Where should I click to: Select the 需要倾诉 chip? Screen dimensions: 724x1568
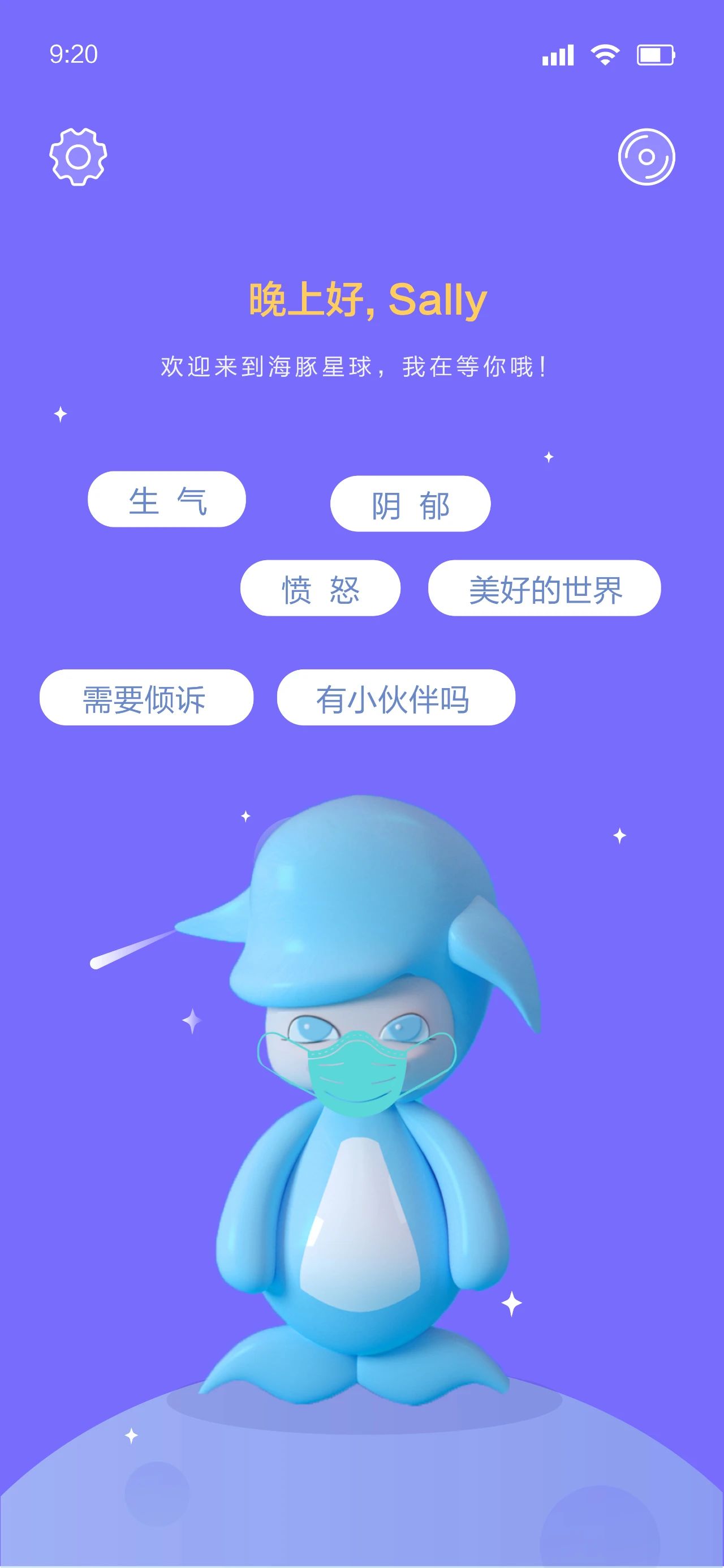tap(146, 698)
